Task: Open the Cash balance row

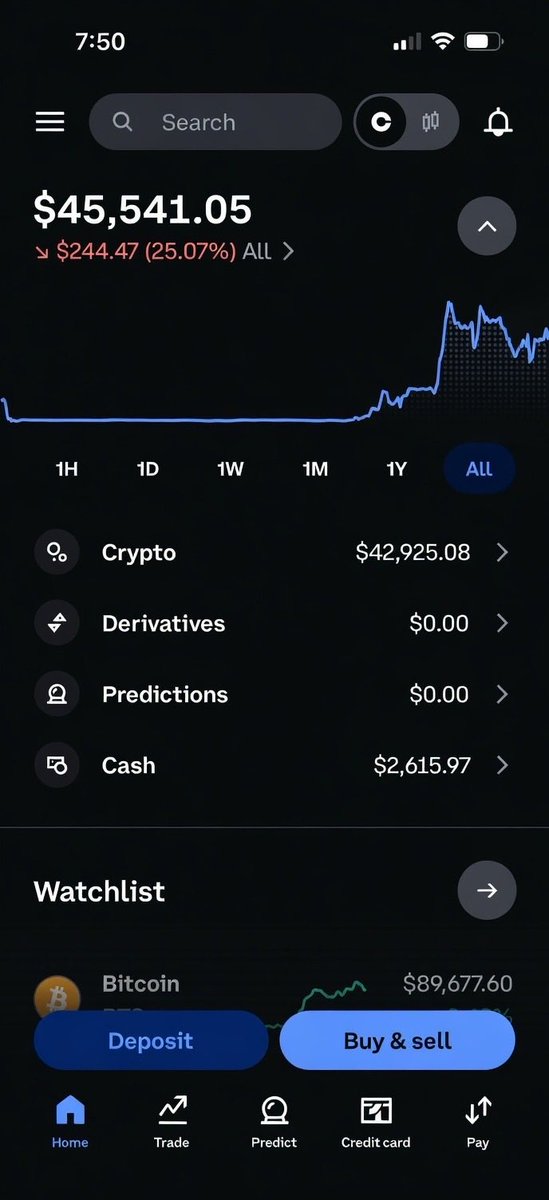Action: (x=274, y=765)
